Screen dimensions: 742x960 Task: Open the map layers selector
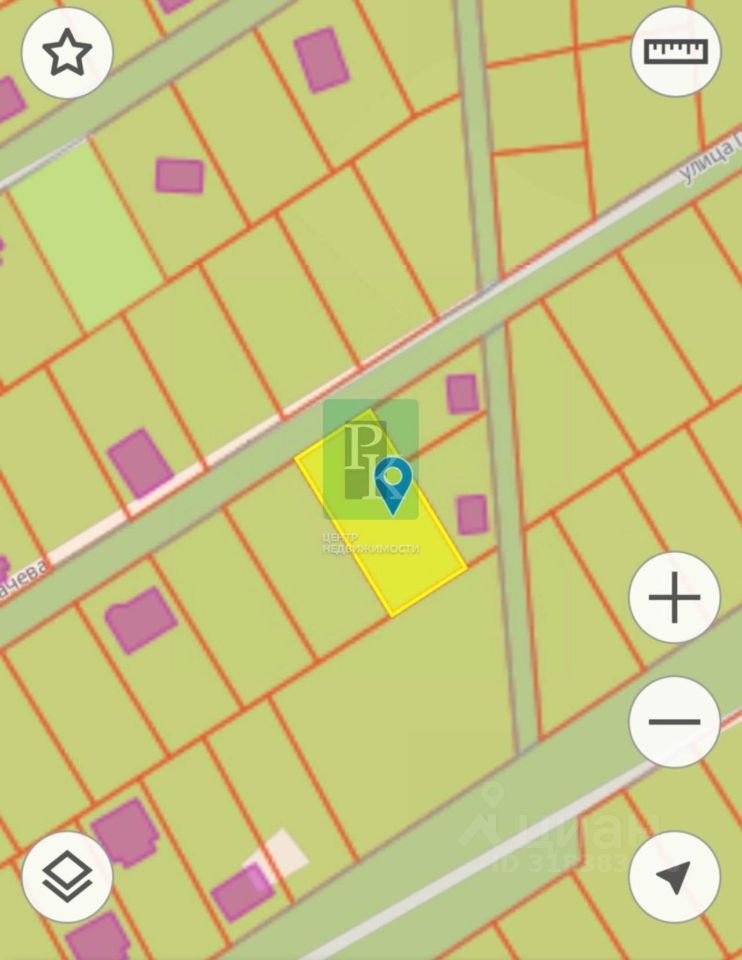[67, 877]
